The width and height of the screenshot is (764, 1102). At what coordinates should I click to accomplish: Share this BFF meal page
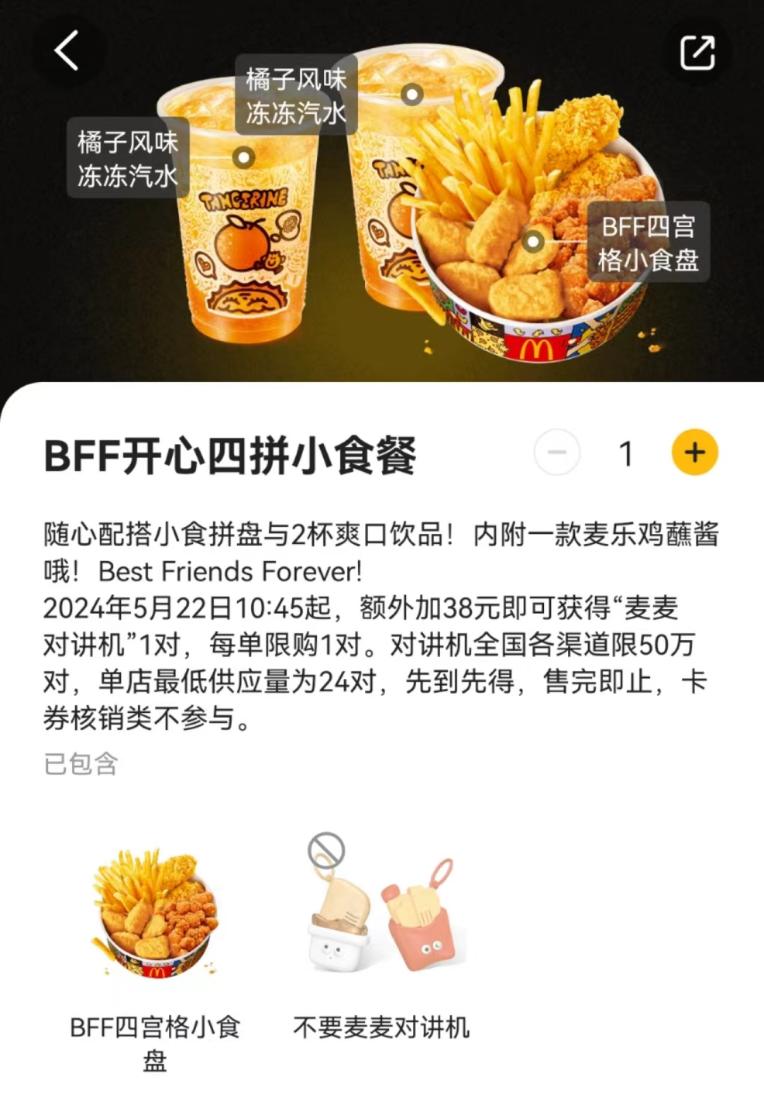coord(697,52)
